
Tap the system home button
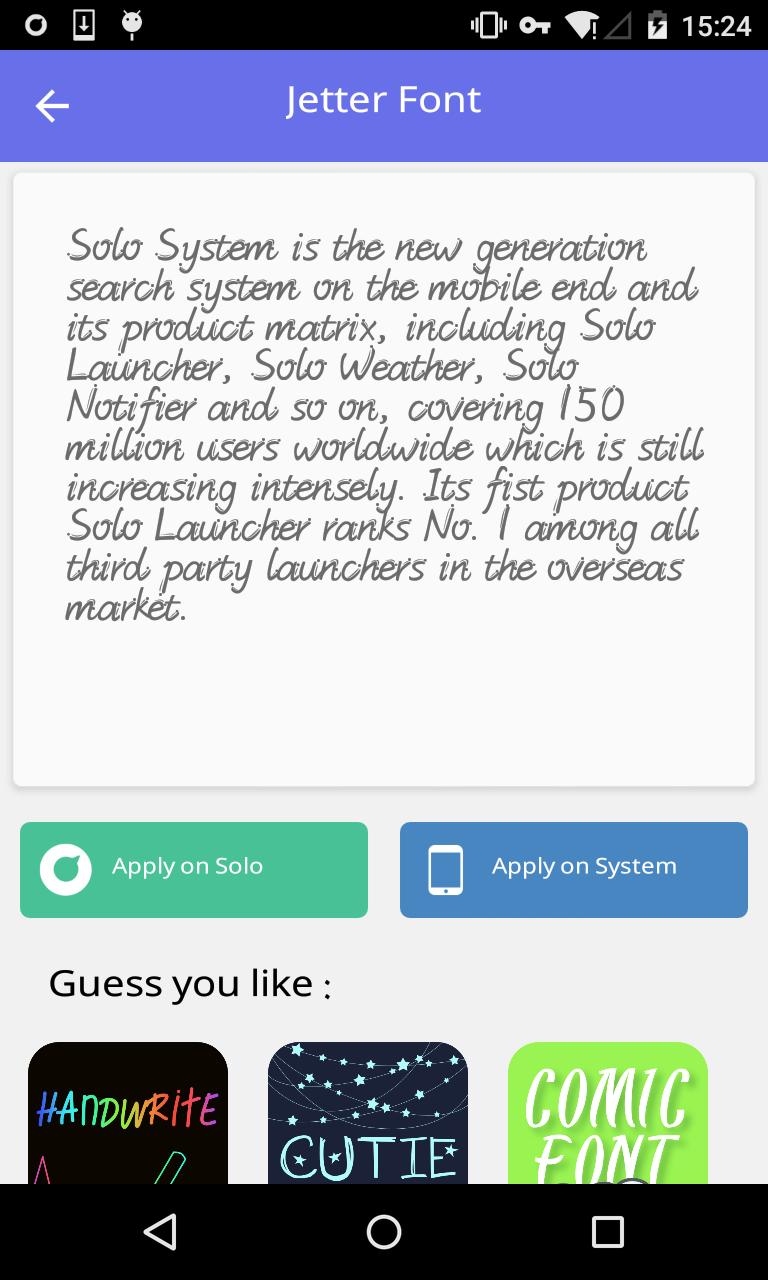[x=384, y=1232]
